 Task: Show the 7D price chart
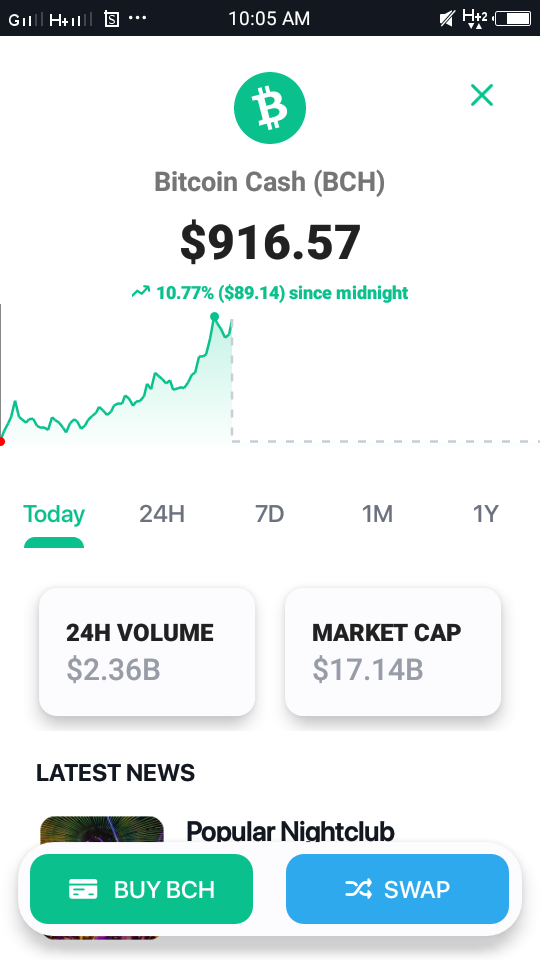pyautogui.click(x=269, y=514)
